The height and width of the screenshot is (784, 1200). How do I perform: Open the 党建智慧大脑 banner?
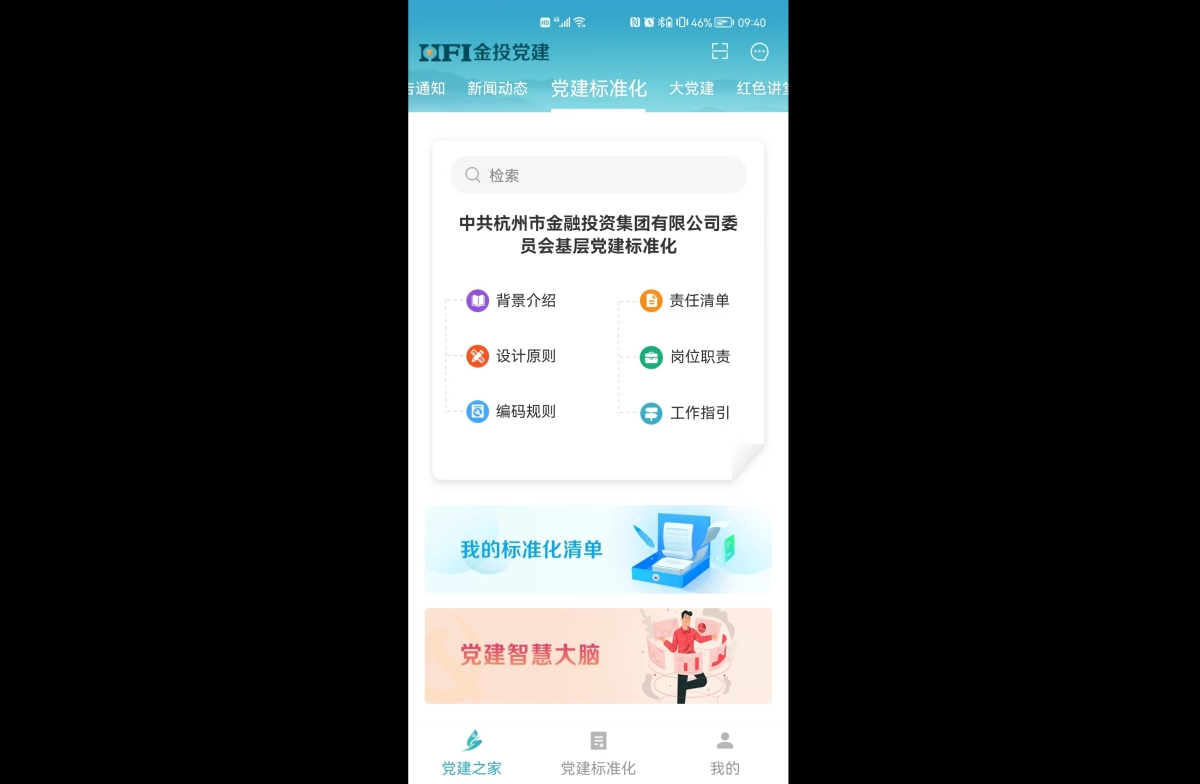pos(598,655)
